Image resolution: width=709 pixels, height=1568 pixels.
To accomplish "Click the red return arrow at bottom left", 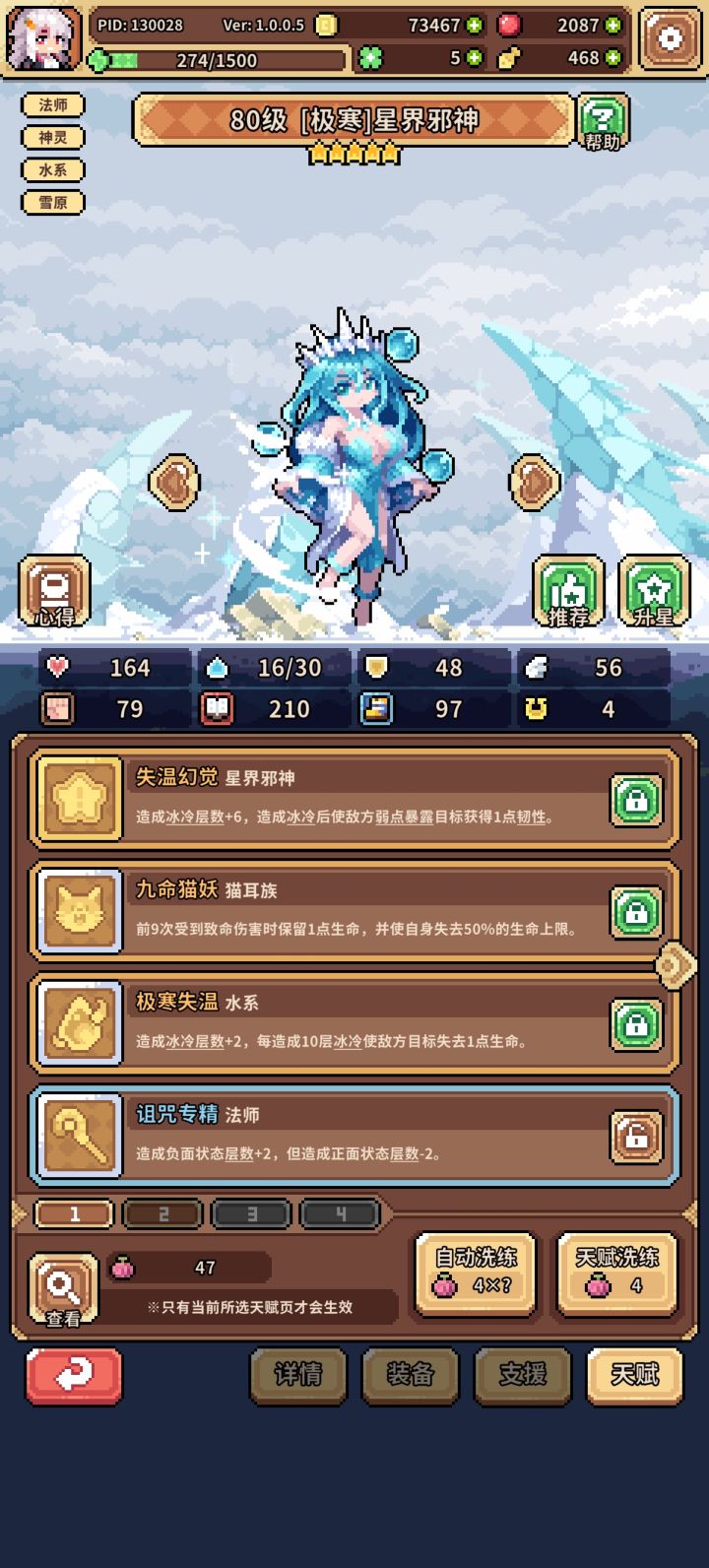I will tap(73, 1377).
